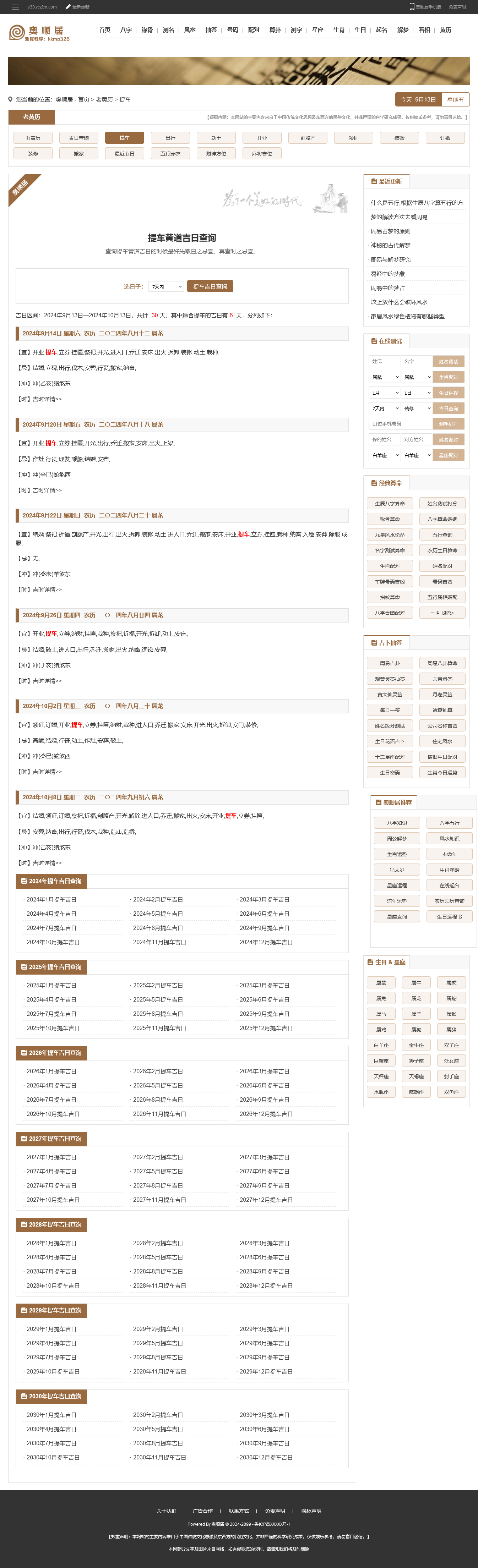Open 奥顺居手机版 link in top bar
Image resolution: width=478 pixels, height=1568 pixels.
pyautogui.click(x=426, y=7)
